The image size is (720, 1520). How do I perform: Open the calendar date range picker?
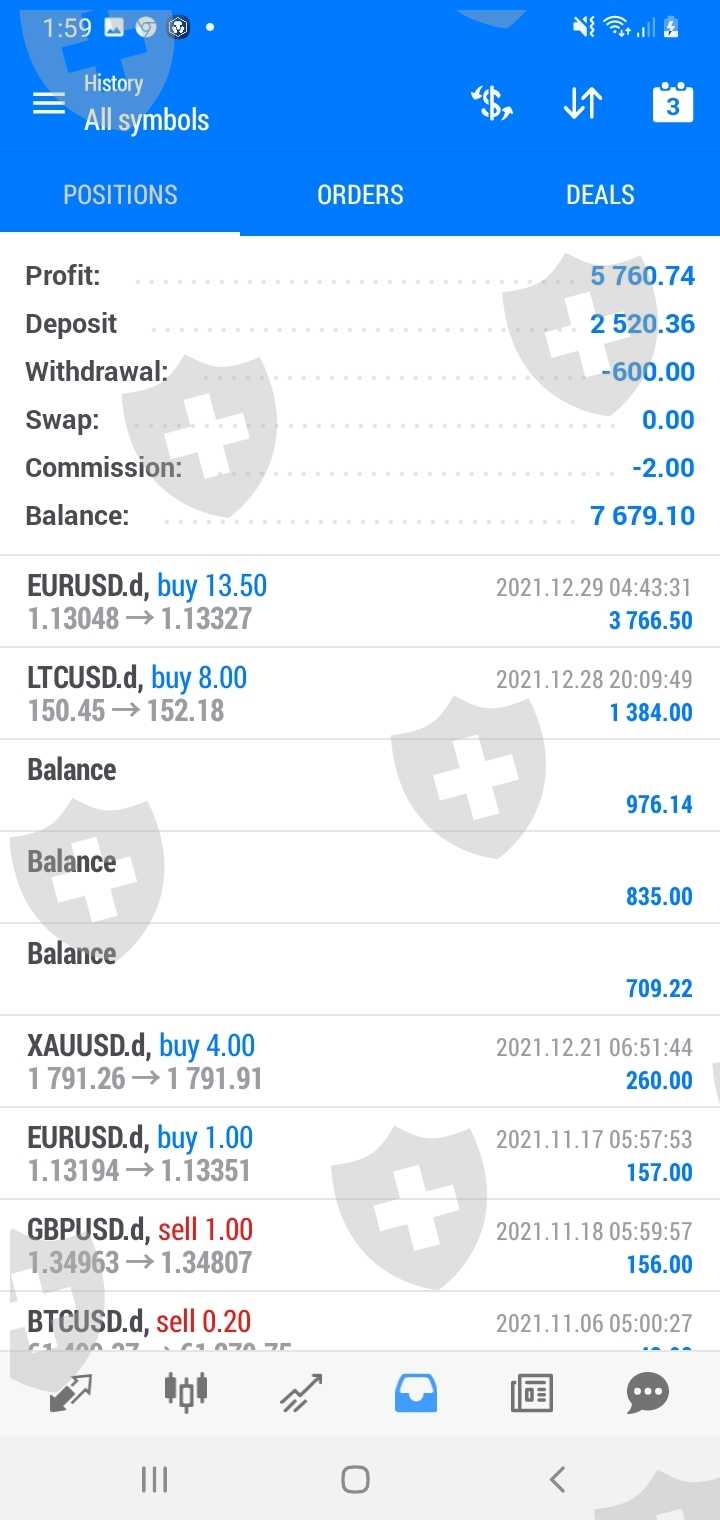tap(672, 103)
